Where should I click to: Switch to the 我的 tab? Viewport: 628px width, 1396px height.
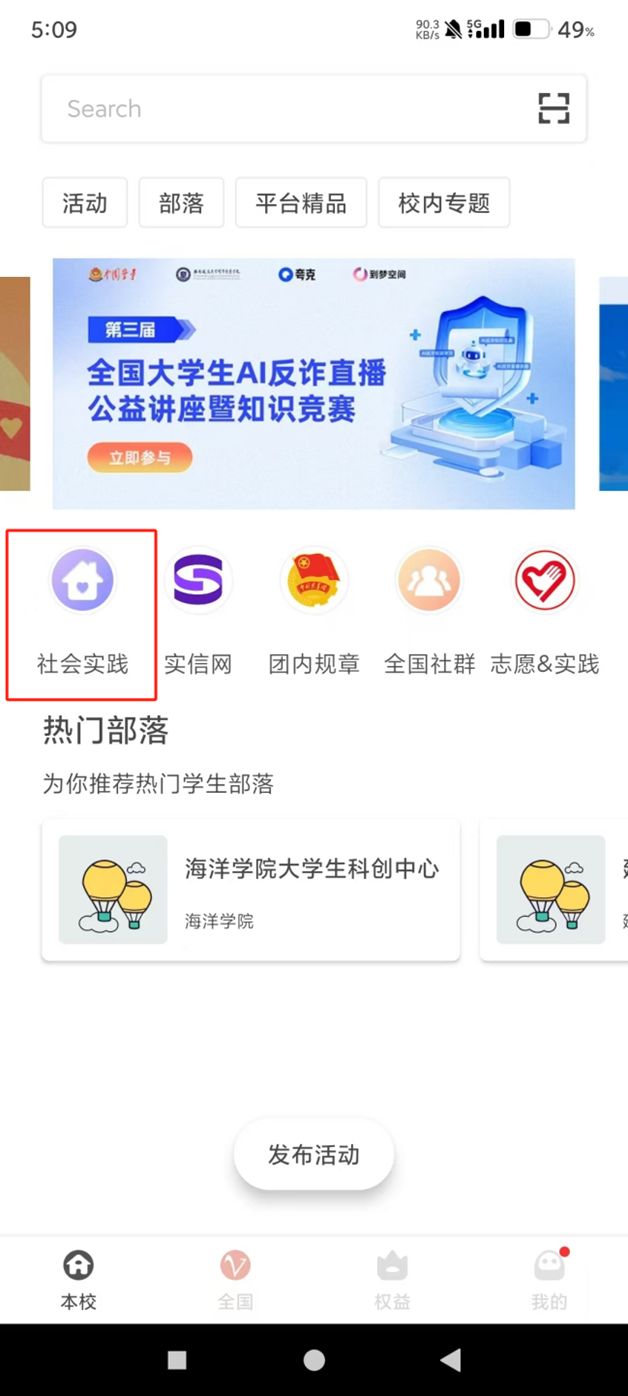pos(549,1279)
